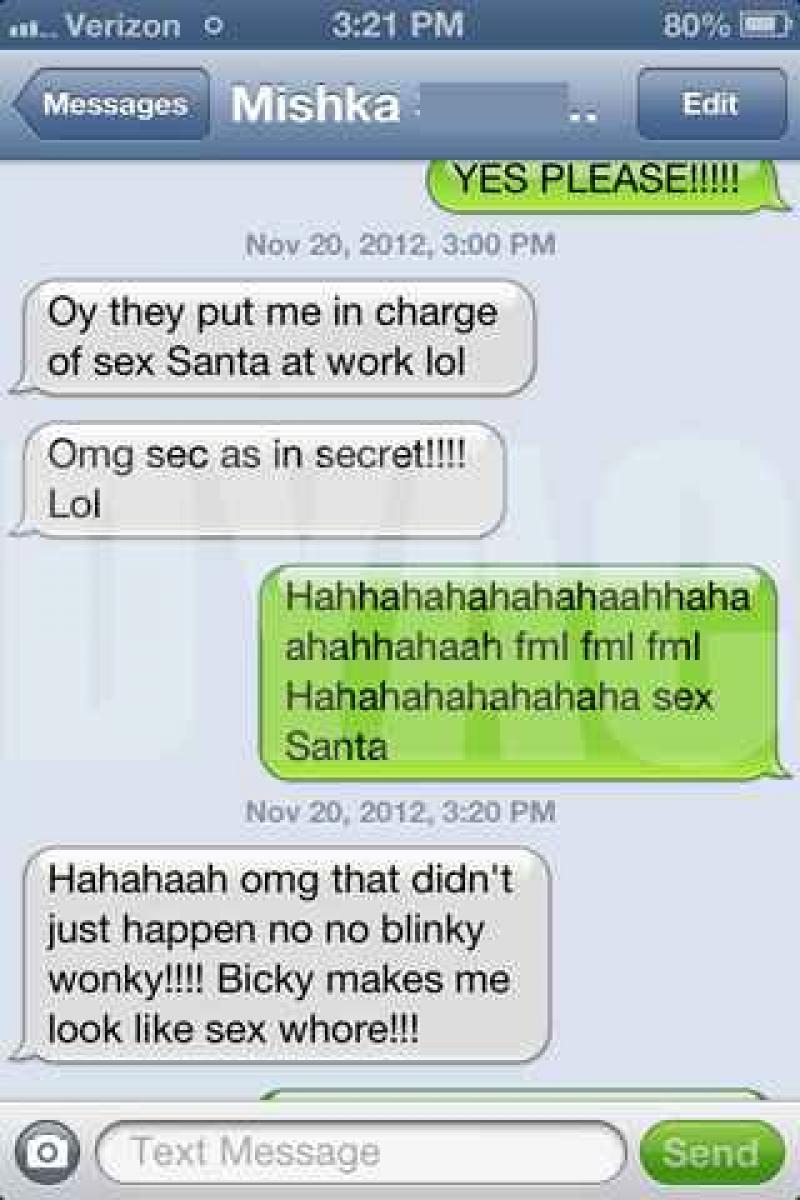Tap the Edit button

point(711,105)
